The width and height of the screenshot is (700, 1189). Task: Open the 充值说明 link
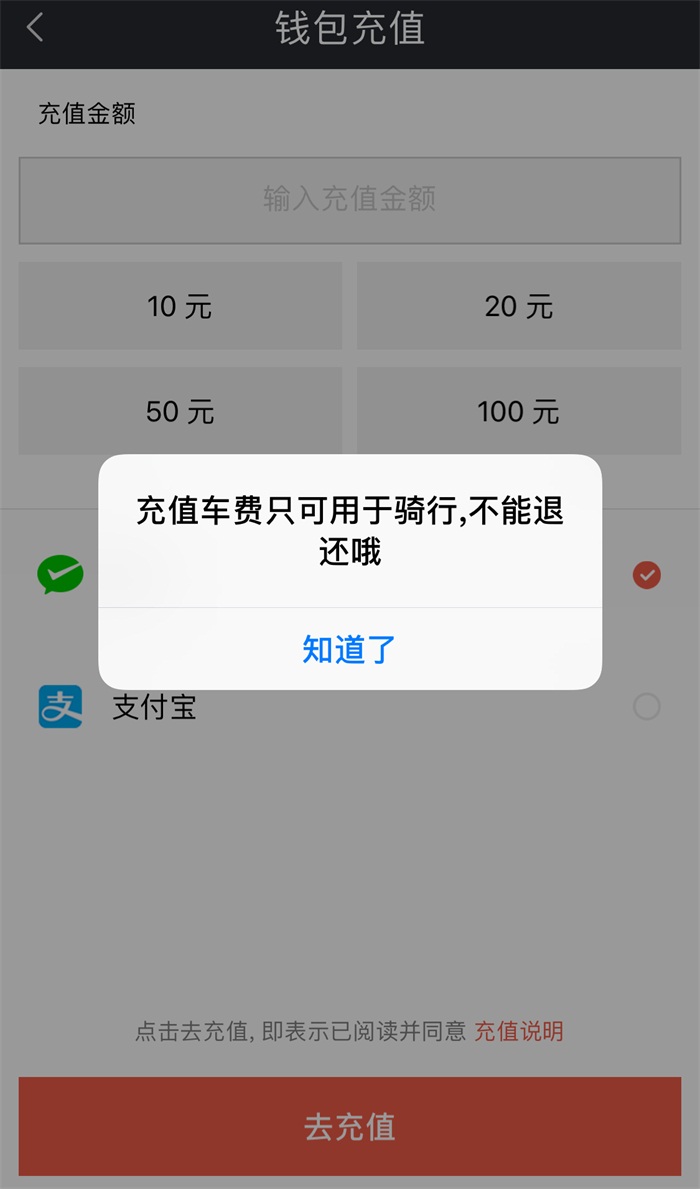[x=518, y=1031]
